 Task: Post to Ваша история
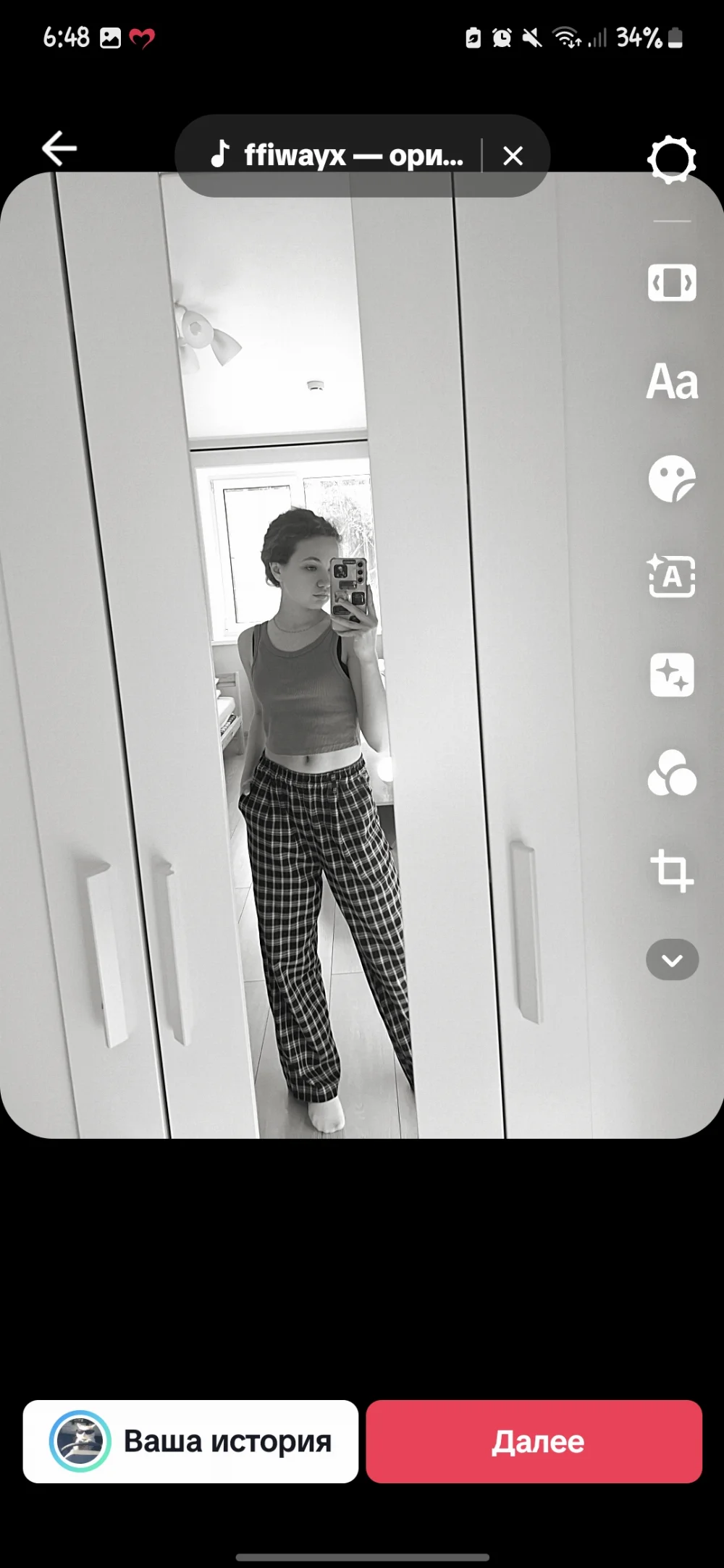click(x=190, y=1441)
